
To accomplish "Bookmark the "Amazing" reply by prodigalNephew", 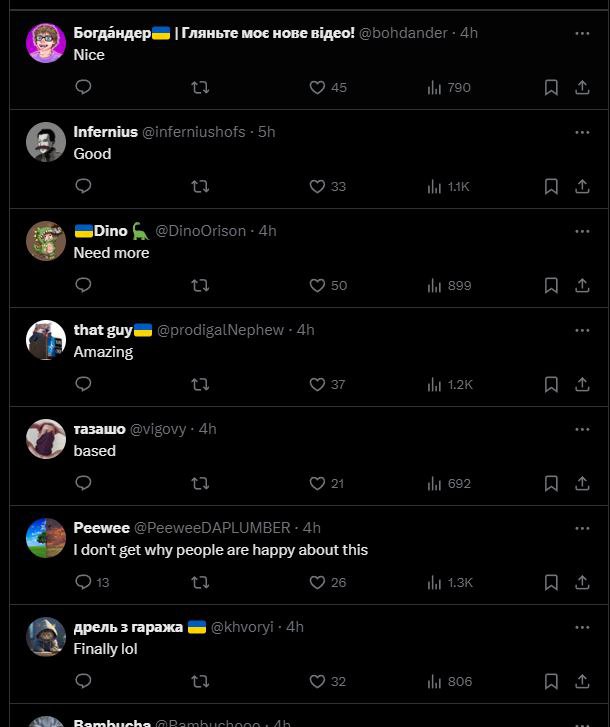I will tap(551, 385).
